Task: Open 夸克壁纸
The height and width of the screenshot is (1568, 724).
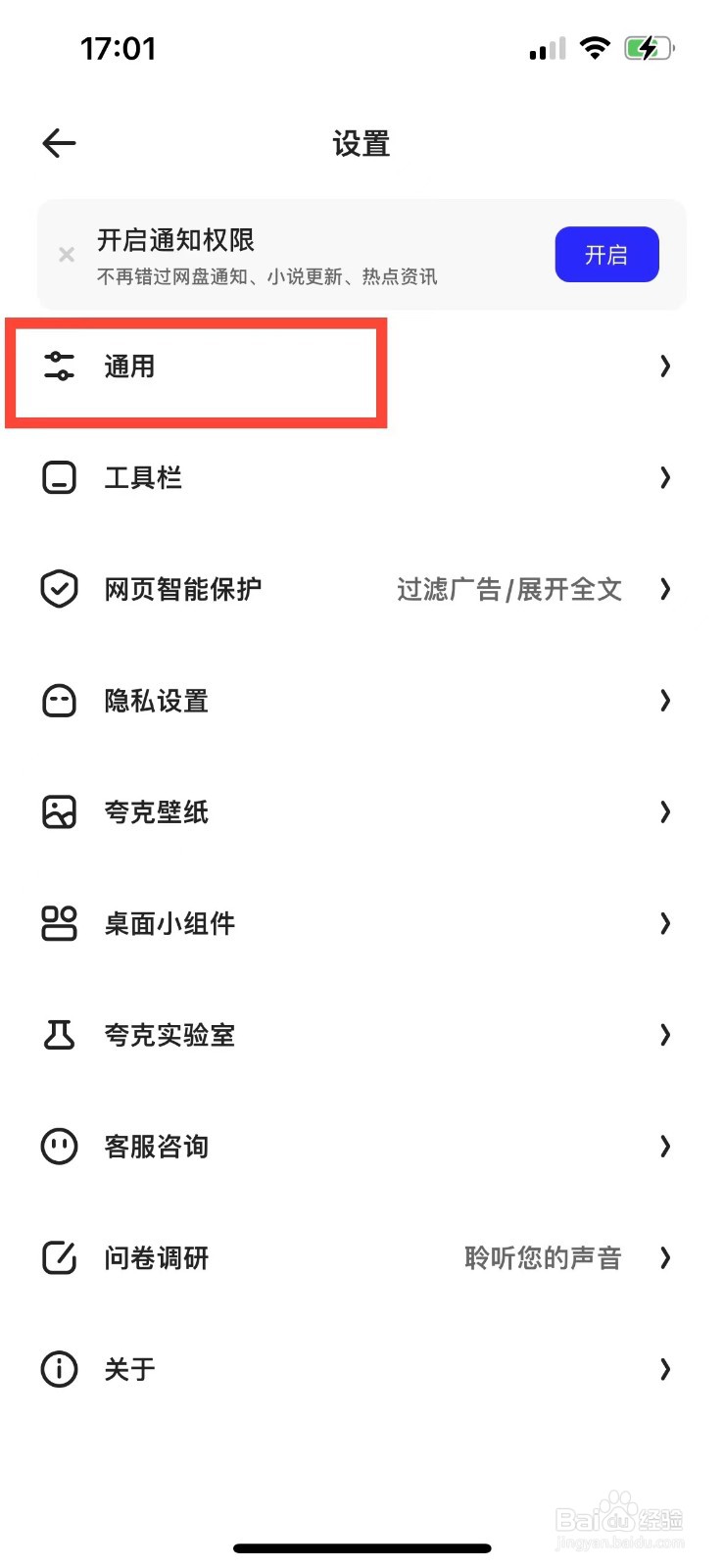Action: pos(157,812)
